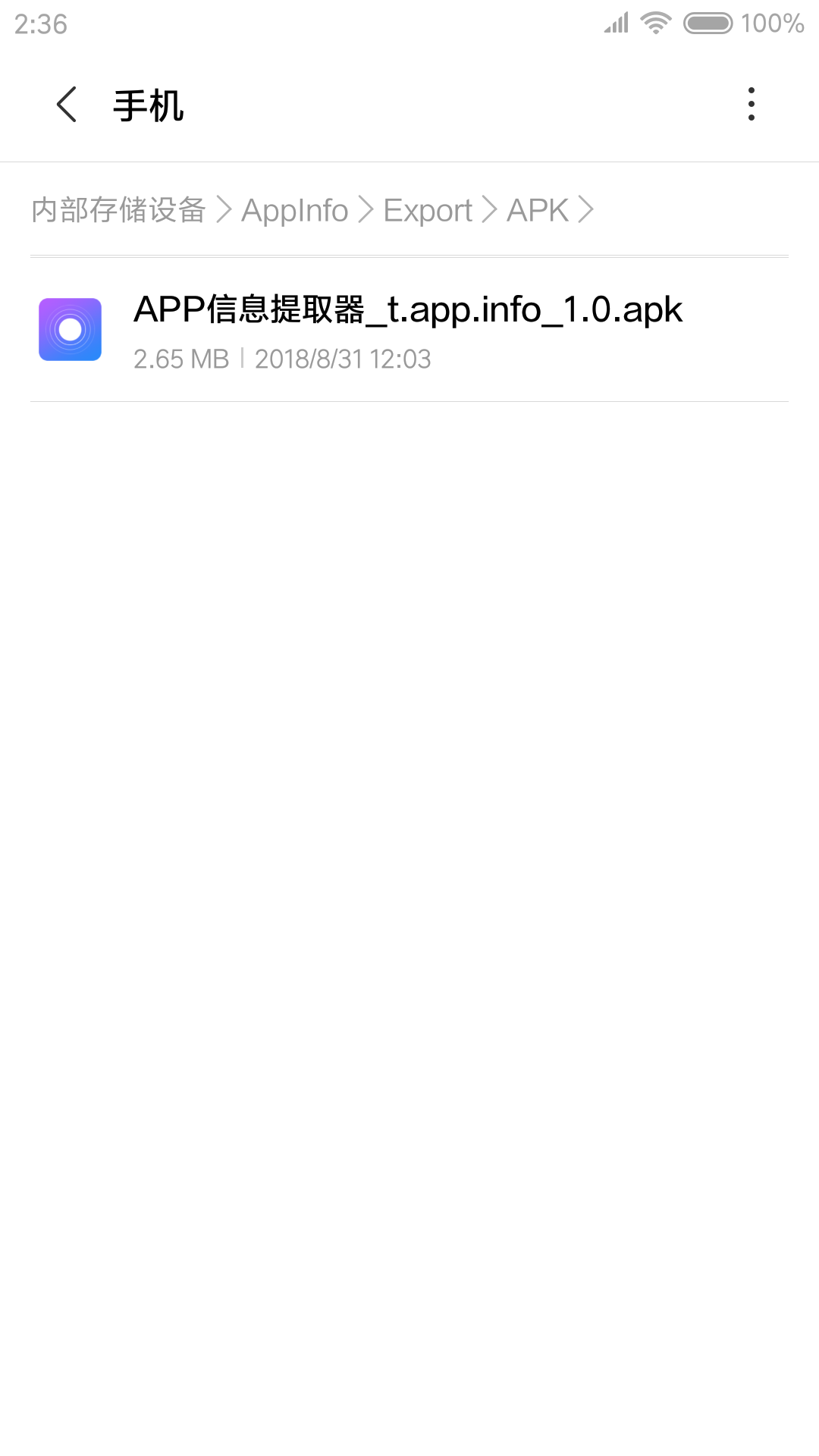
Task: Jump to the Export breadcrumb level
Action: coord(427,210)
